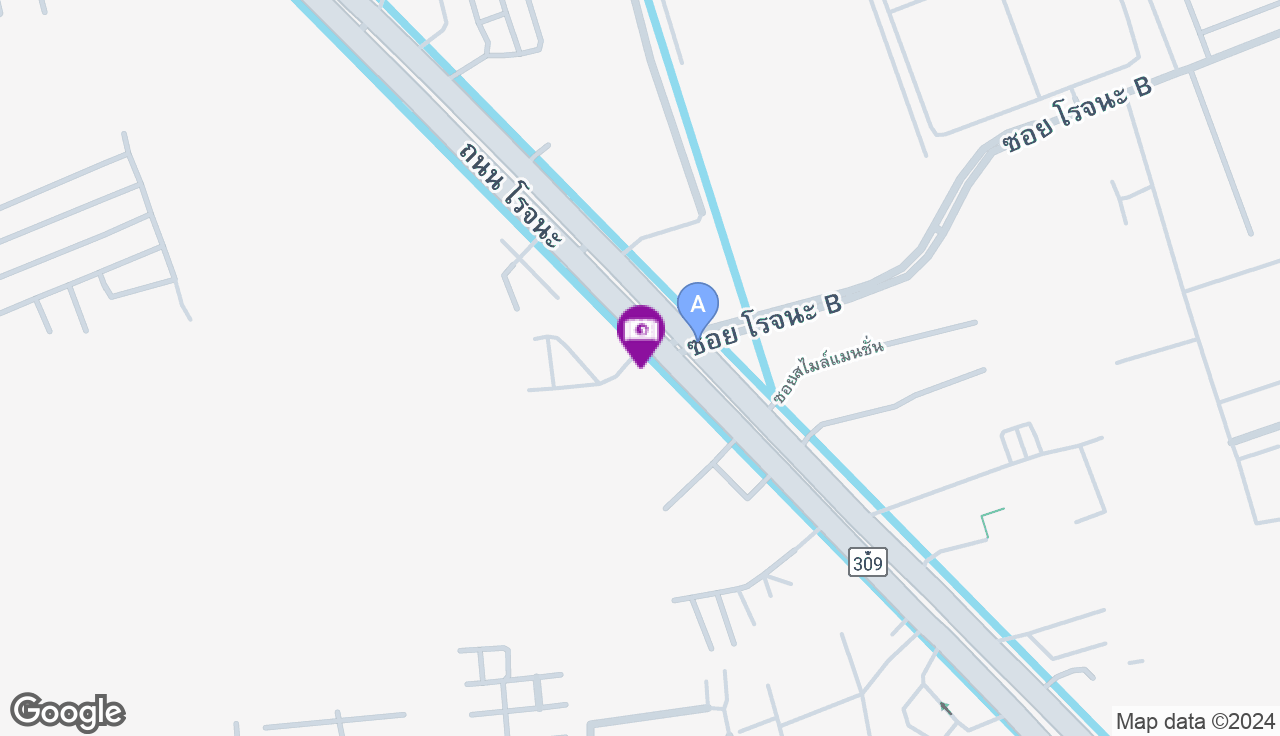1280x736 pixels.
Task: Open the purple camera location pin
Action: [x=641, y=331]
